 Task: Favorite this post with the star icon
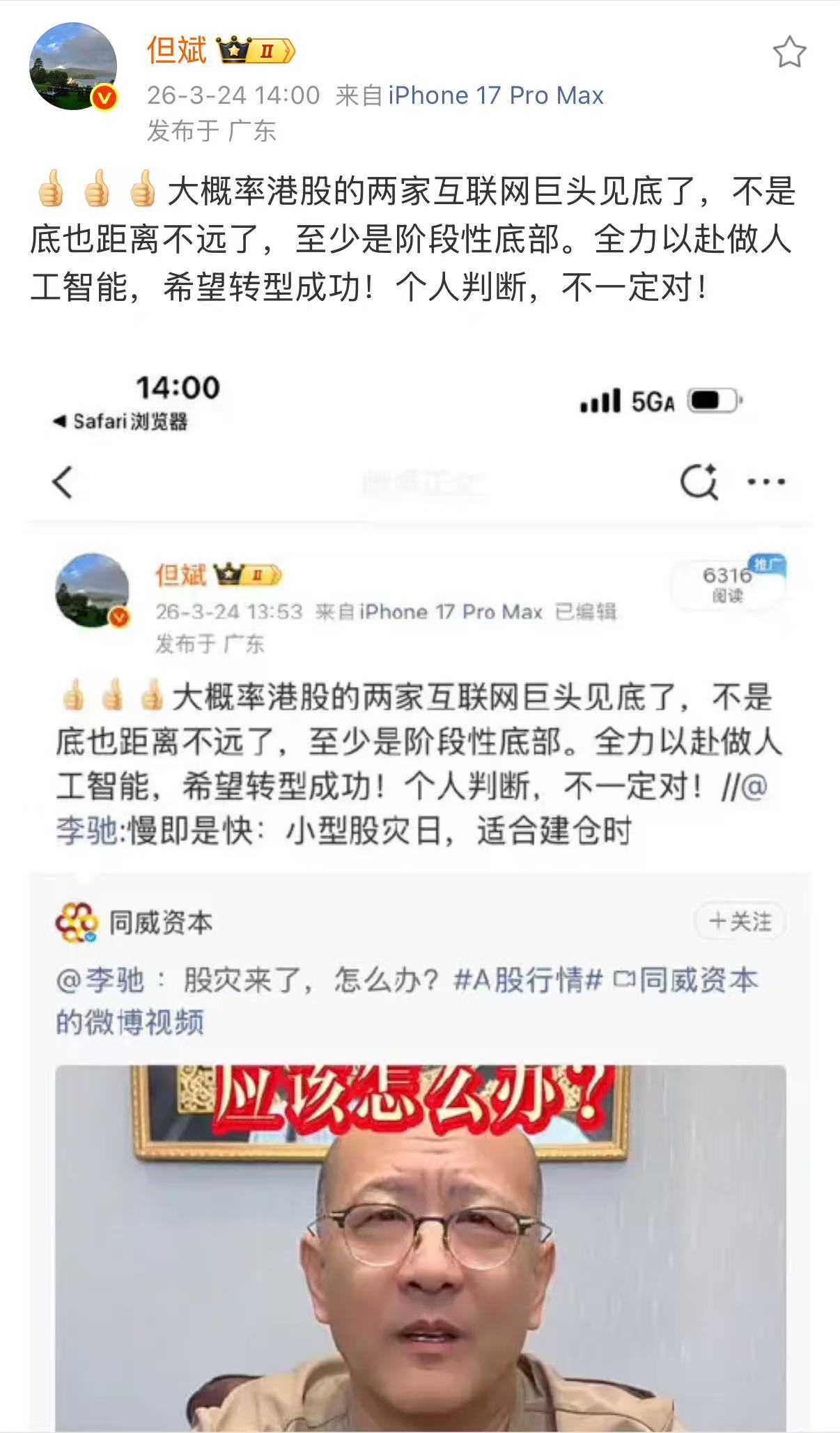click(x=789, y=52)
